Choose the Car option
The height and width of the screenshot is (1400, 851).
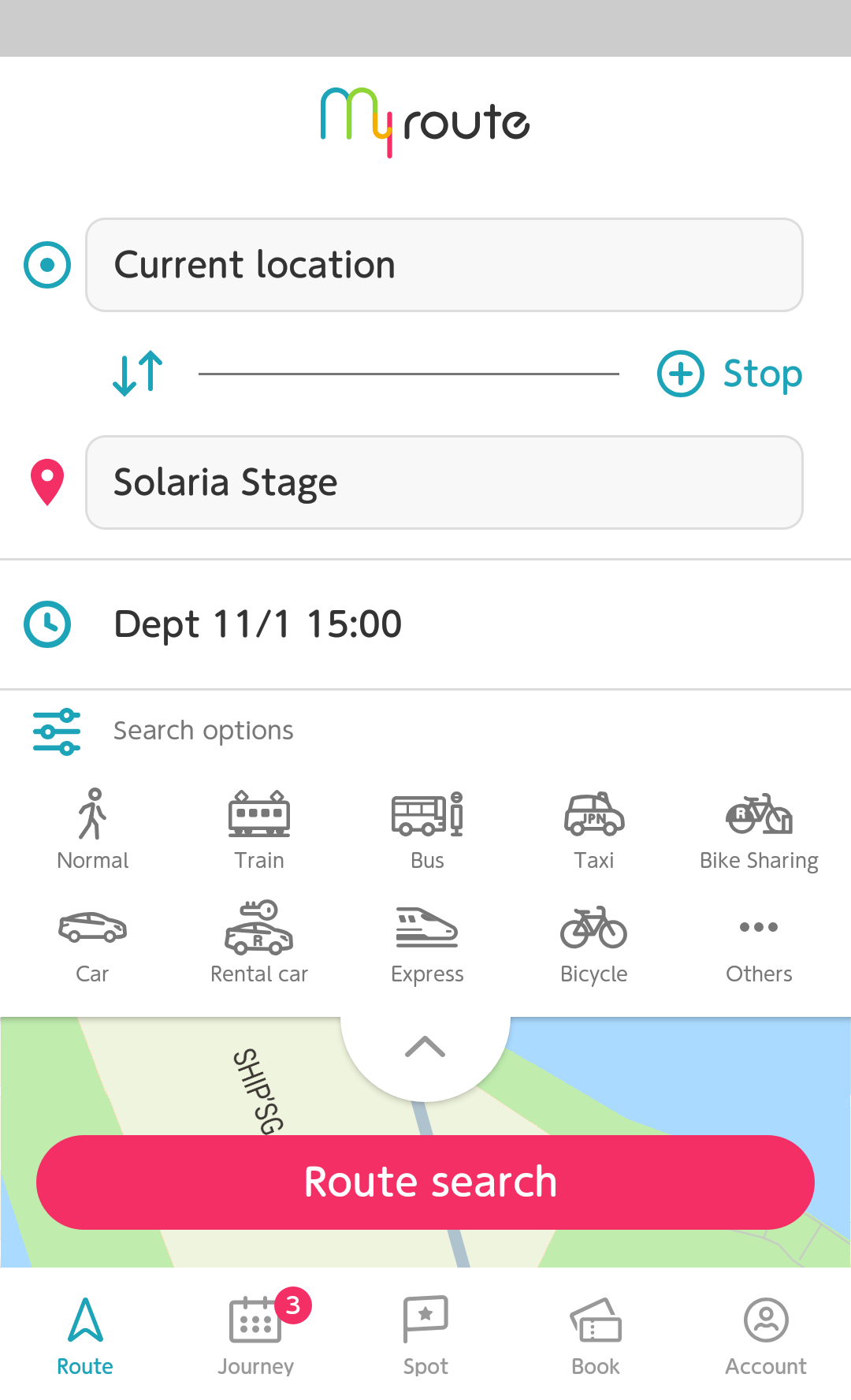(93, 942)
